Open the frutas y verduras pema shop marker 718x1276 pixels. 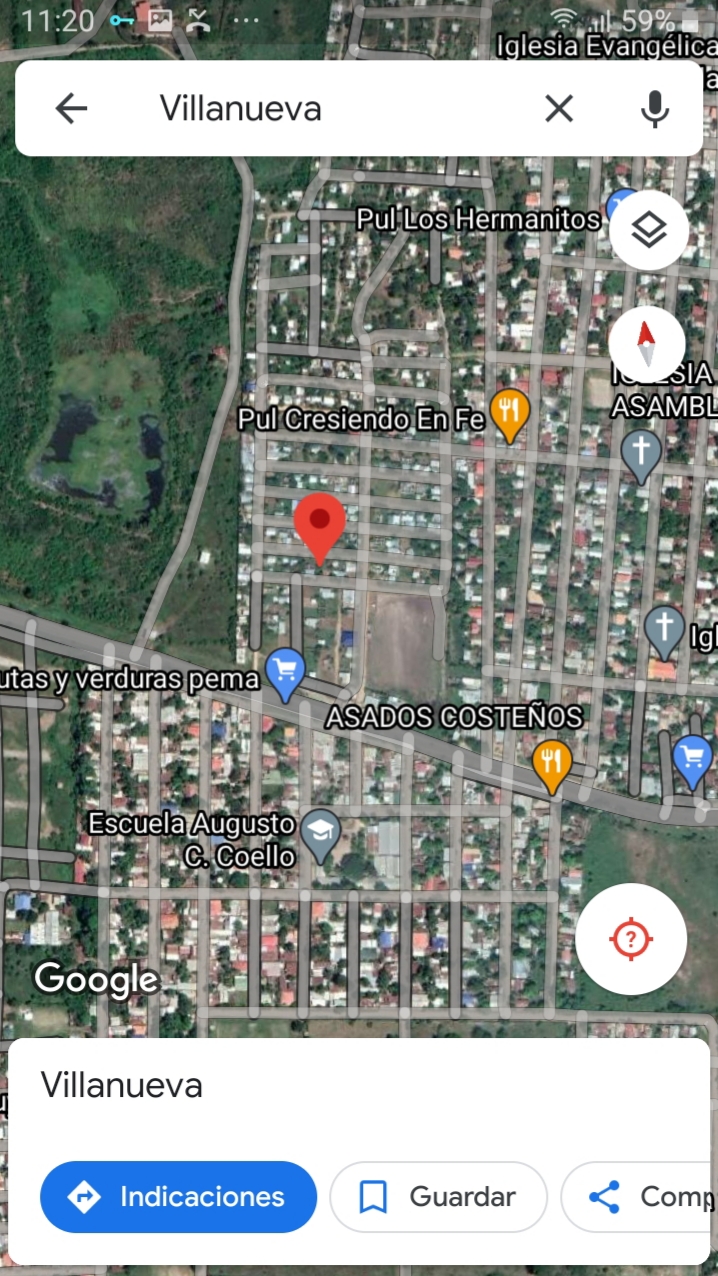click(286, 672)
